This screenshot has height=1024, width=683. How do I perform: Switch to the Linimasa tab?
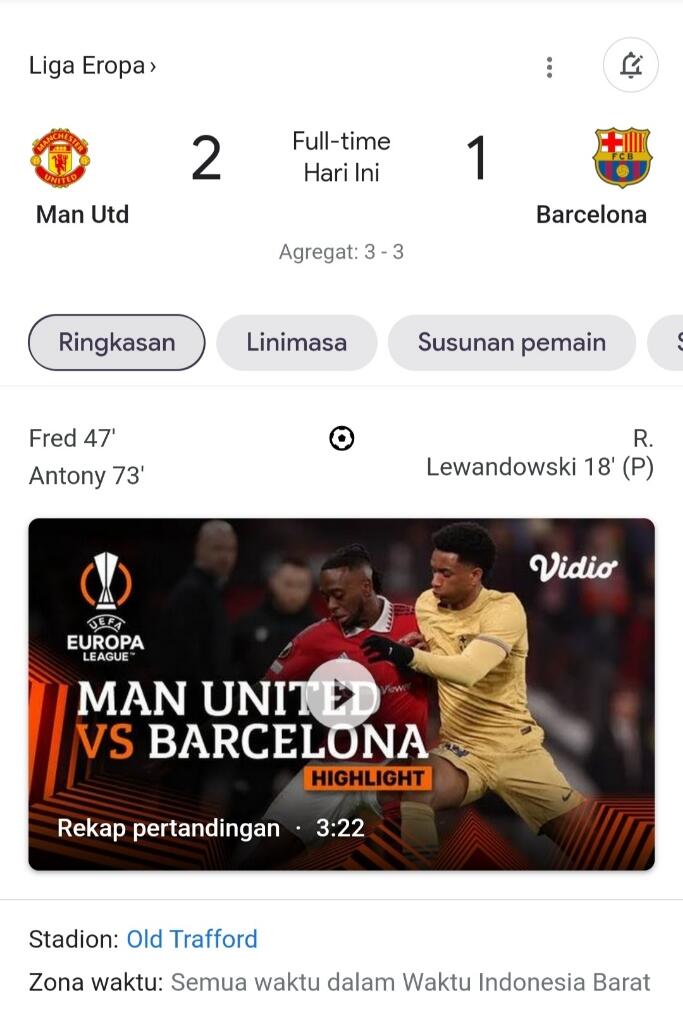click(x=296, y=343)
